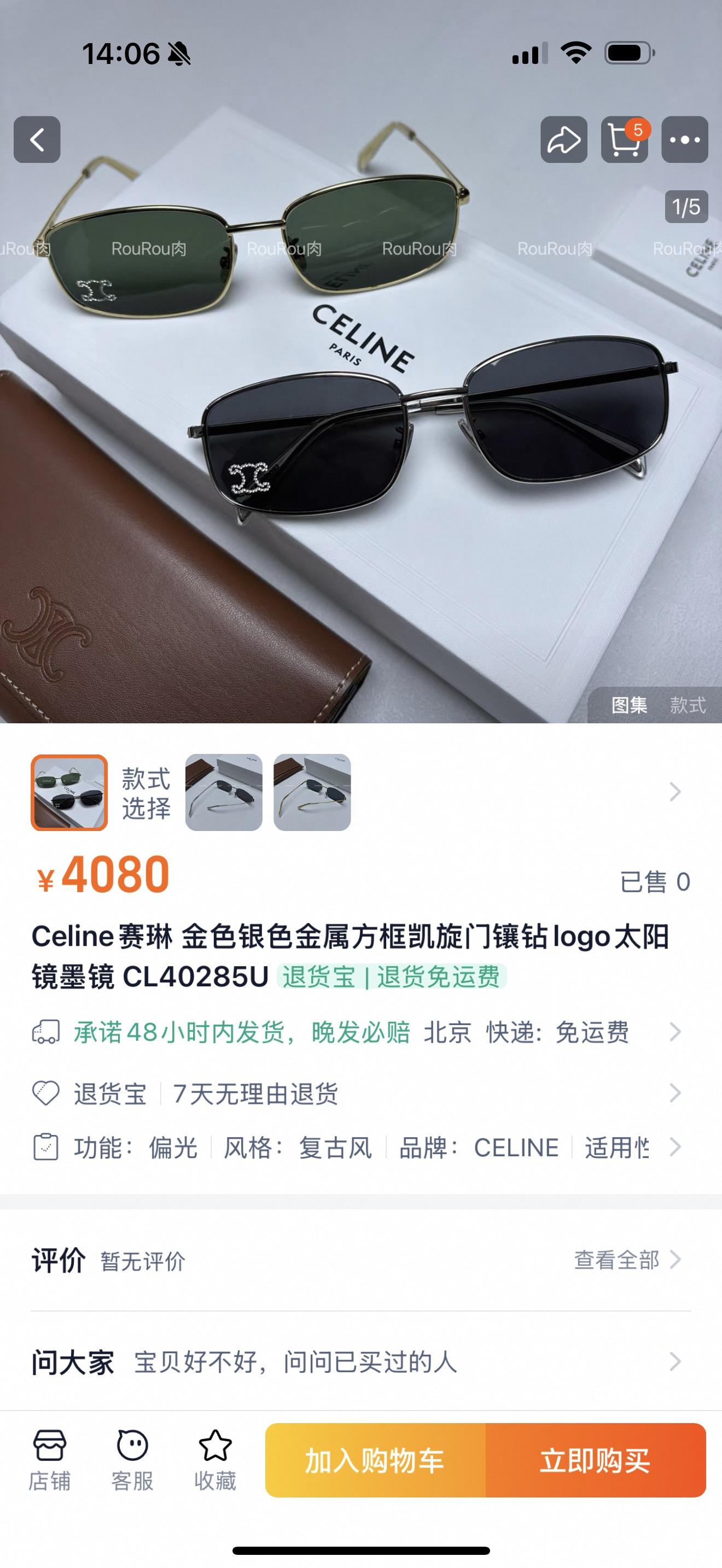Open the three-dot more options menu

tap(684, 139)
